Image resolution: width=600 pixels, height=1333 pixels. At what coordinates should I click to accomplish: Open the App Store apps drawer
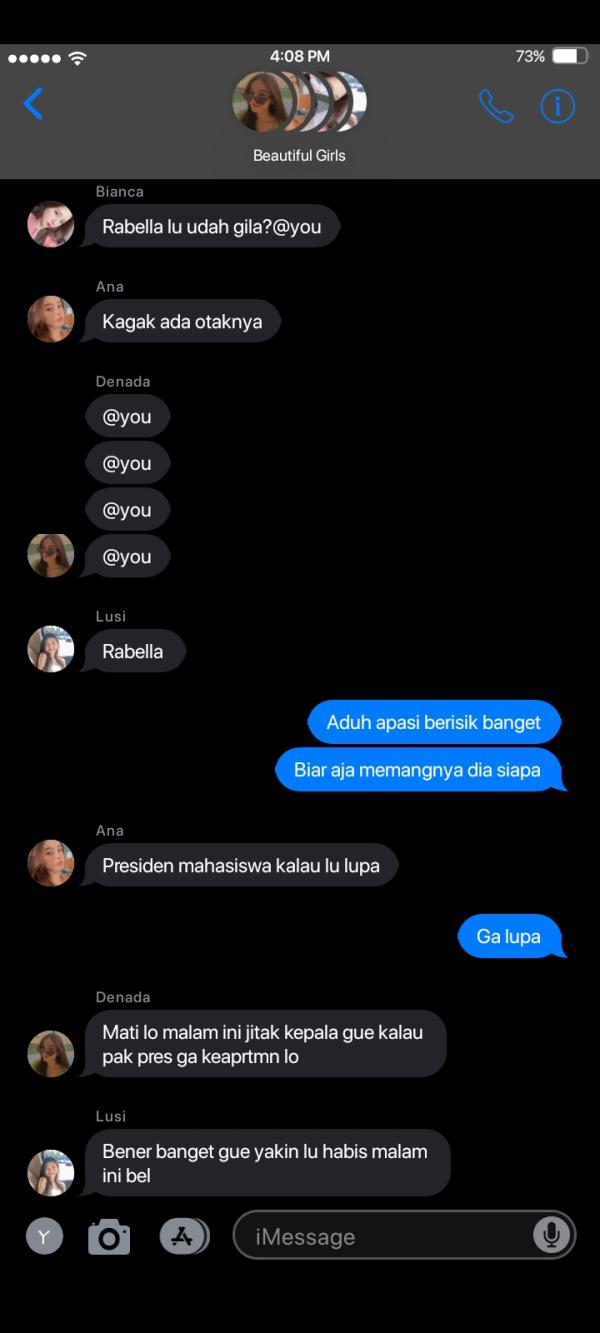[183, 1236]
